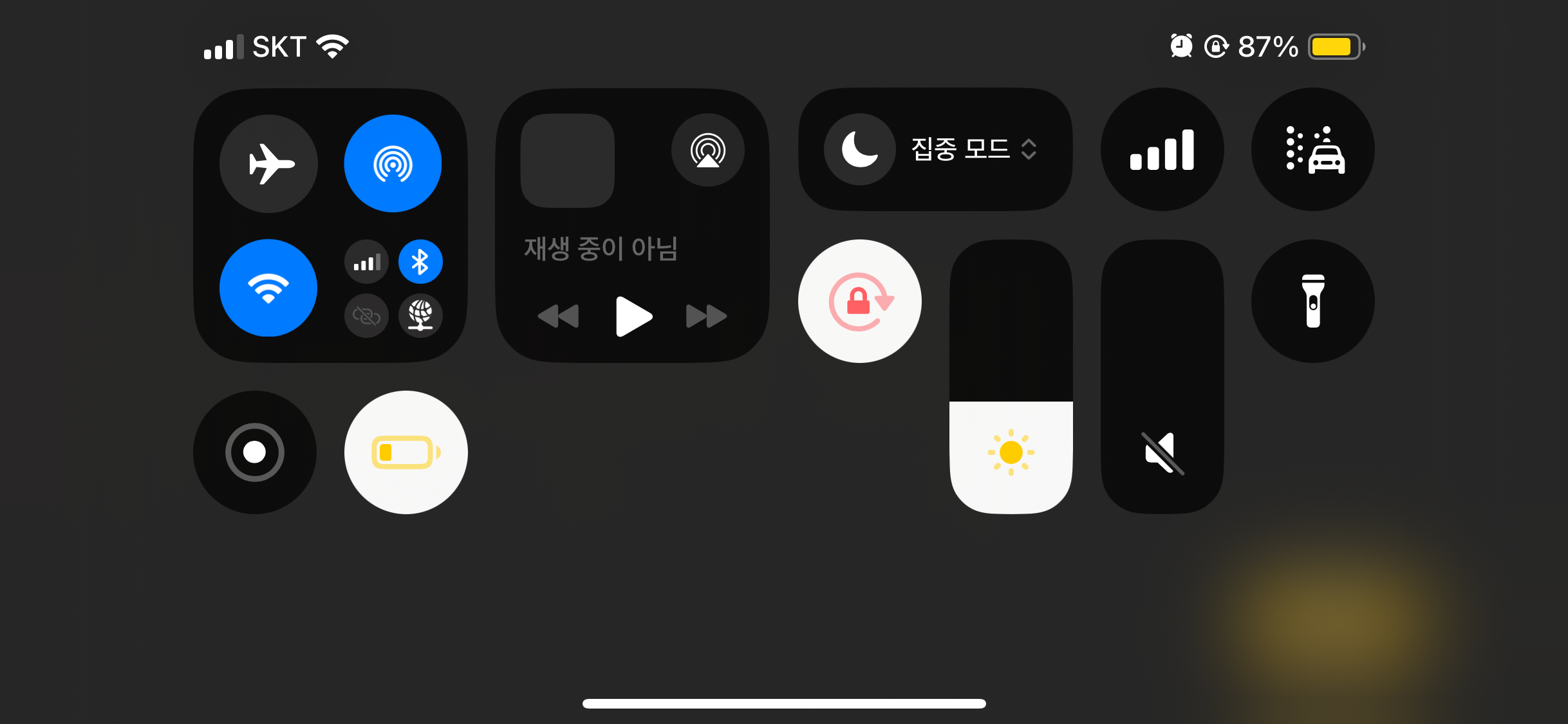Toggle the vehicle motion cues control

point(1312,149)
